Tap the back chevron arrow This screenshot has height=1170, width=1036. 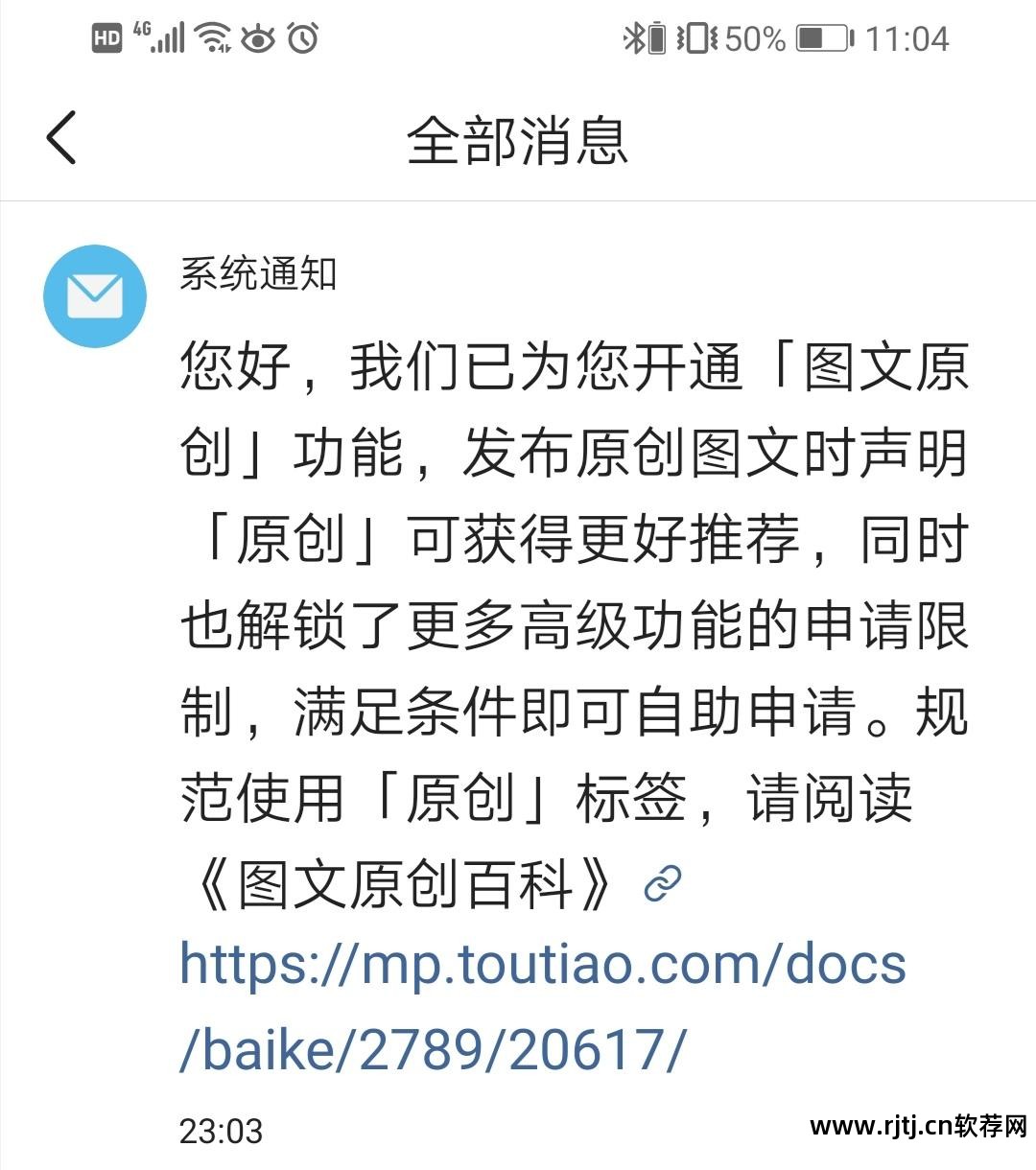60,138
